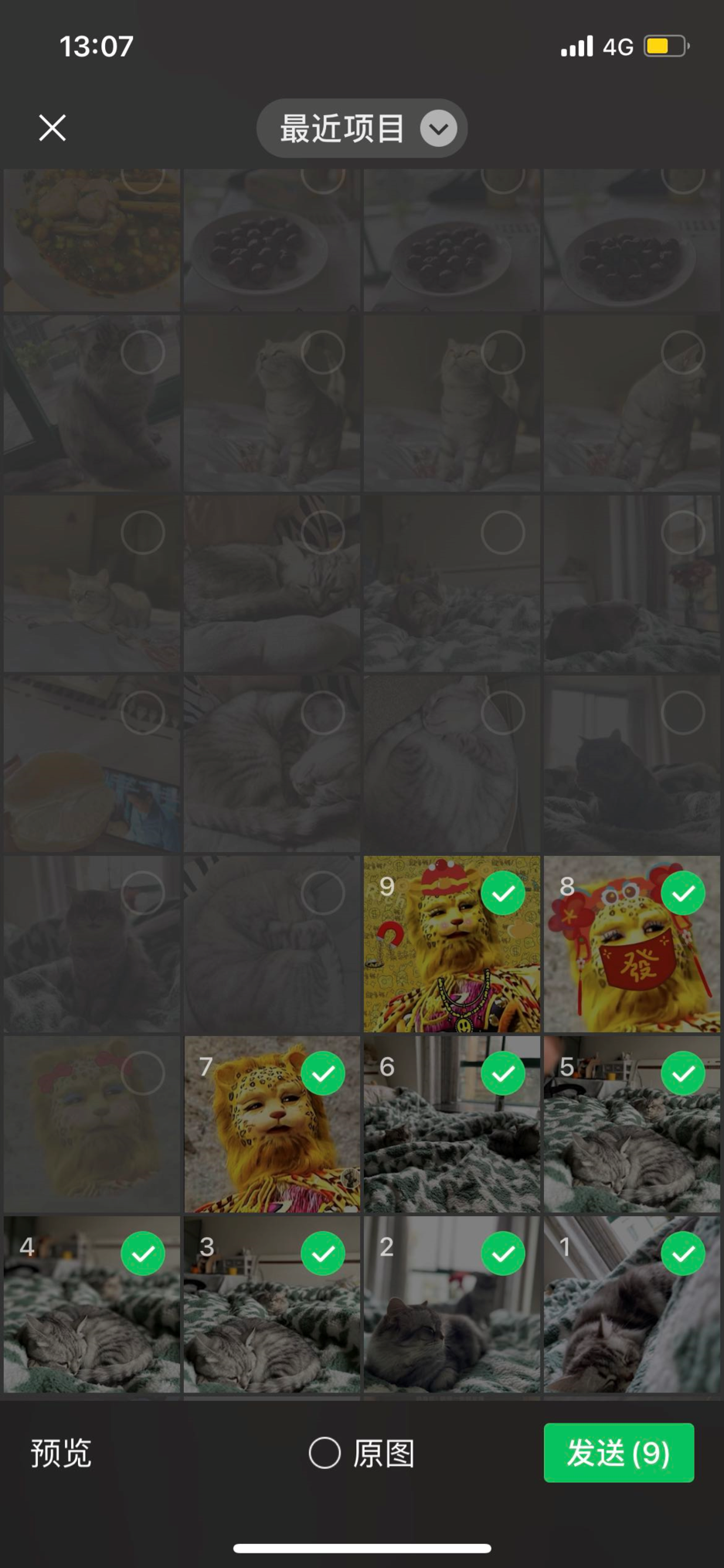
Task: Deselect photo numbered 8 with red mask
Action: [x=683, y=893]
